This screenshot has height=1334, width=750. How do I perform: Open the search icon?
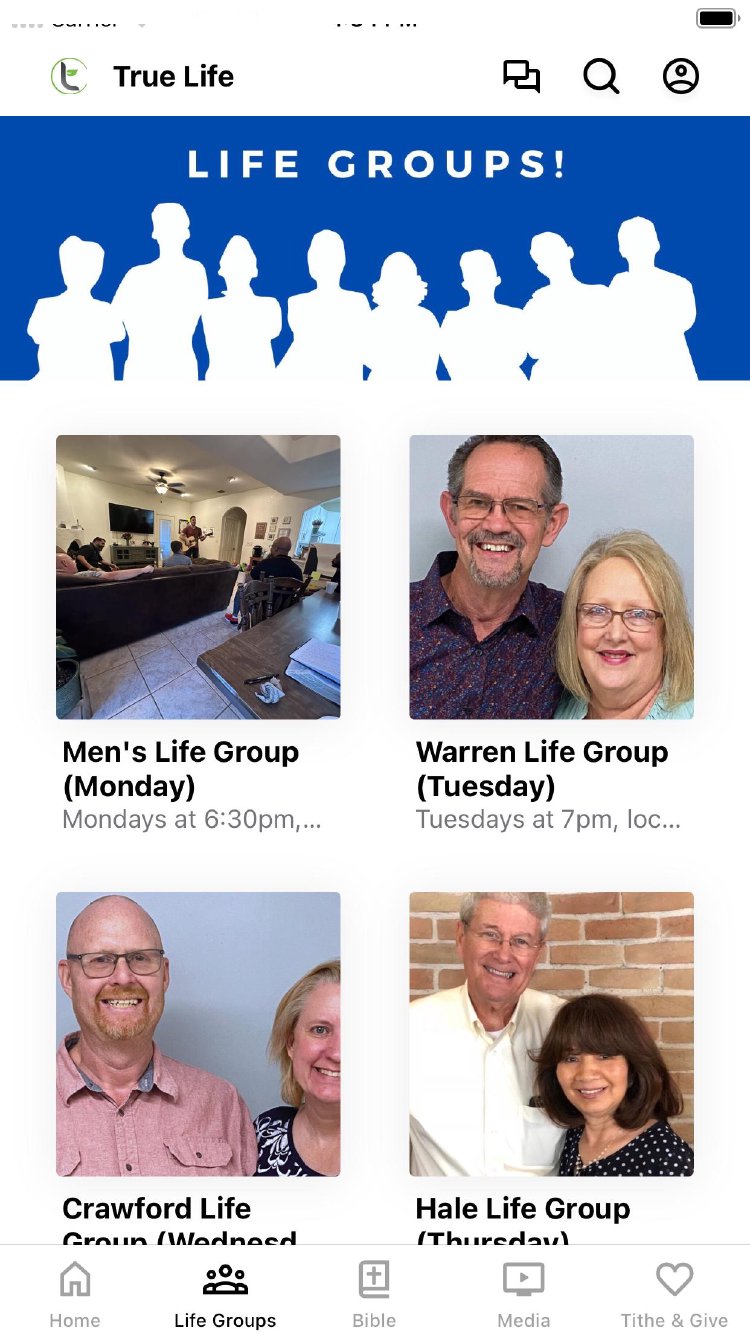pyautogui.click(x=601, y=77)
